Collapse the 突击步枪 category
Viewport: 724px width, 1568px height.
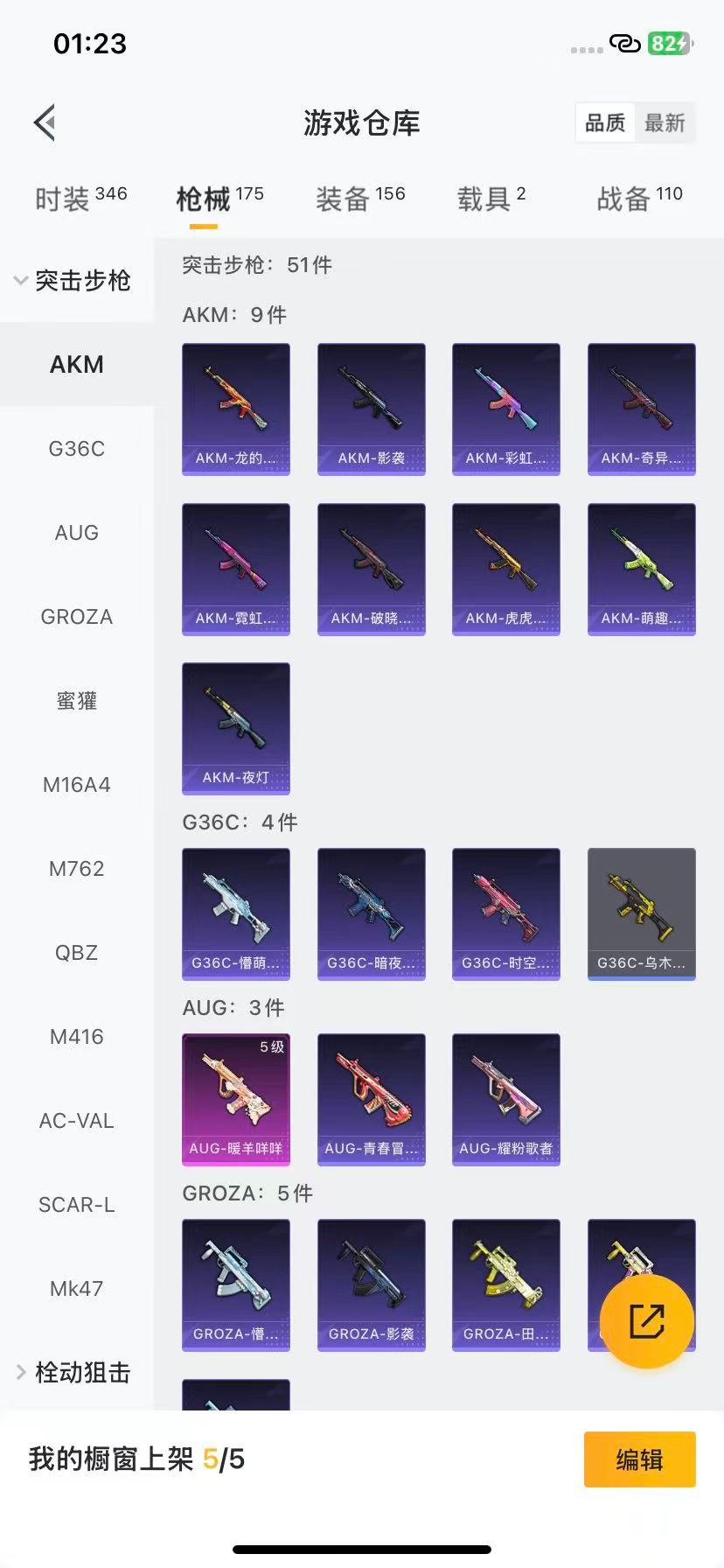(x=73, y=281)
